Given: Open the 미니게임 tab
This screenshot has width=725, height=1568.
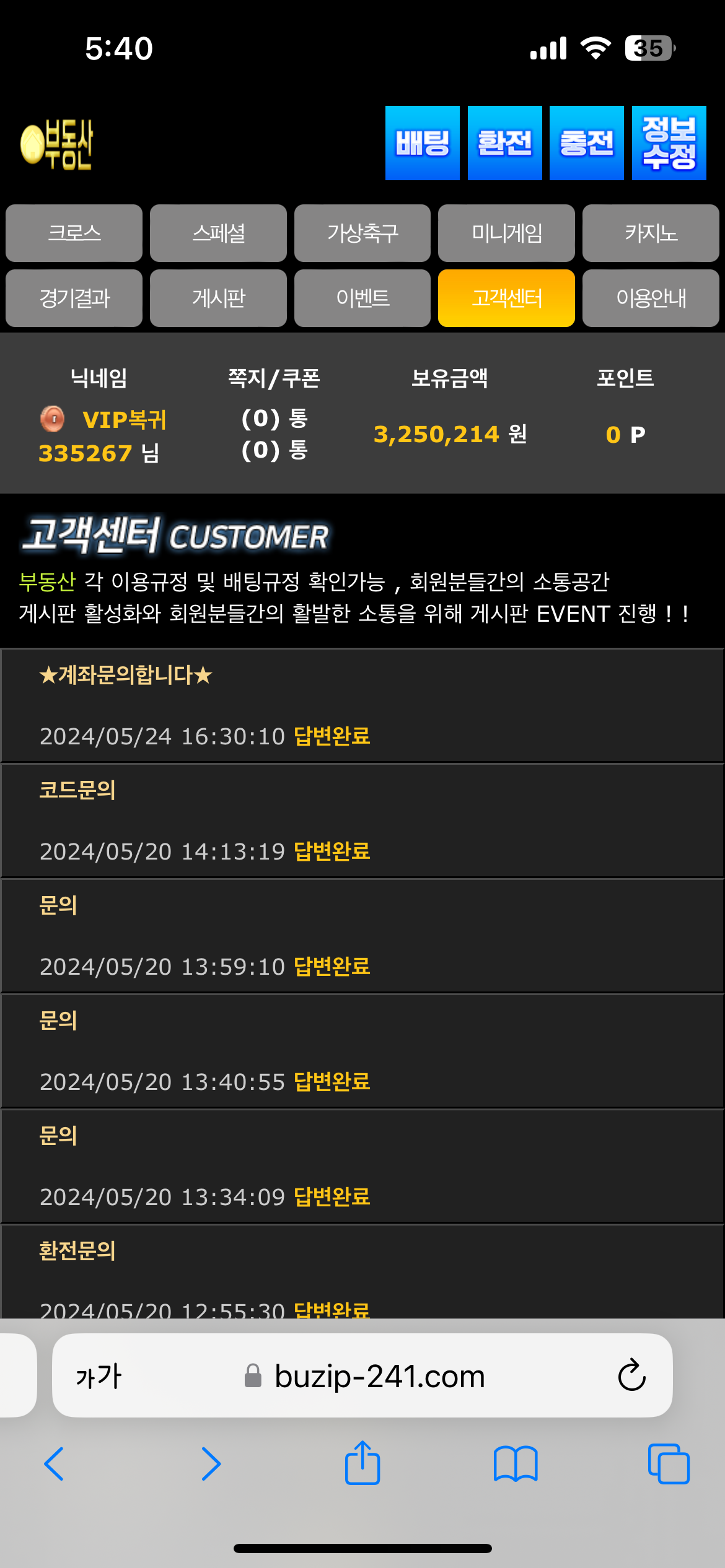Looking at the screenshot, I should (506, 233).
